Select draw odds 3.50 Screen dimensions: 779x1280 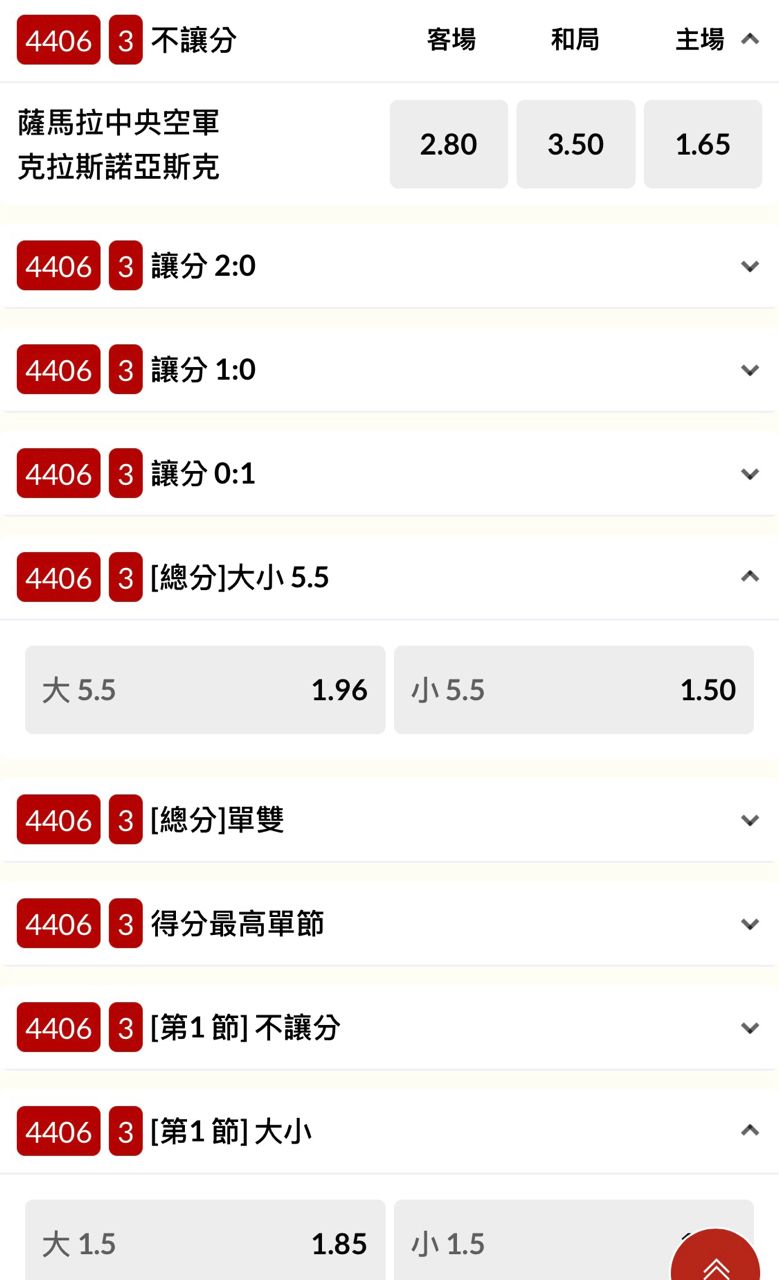[575, 144]
